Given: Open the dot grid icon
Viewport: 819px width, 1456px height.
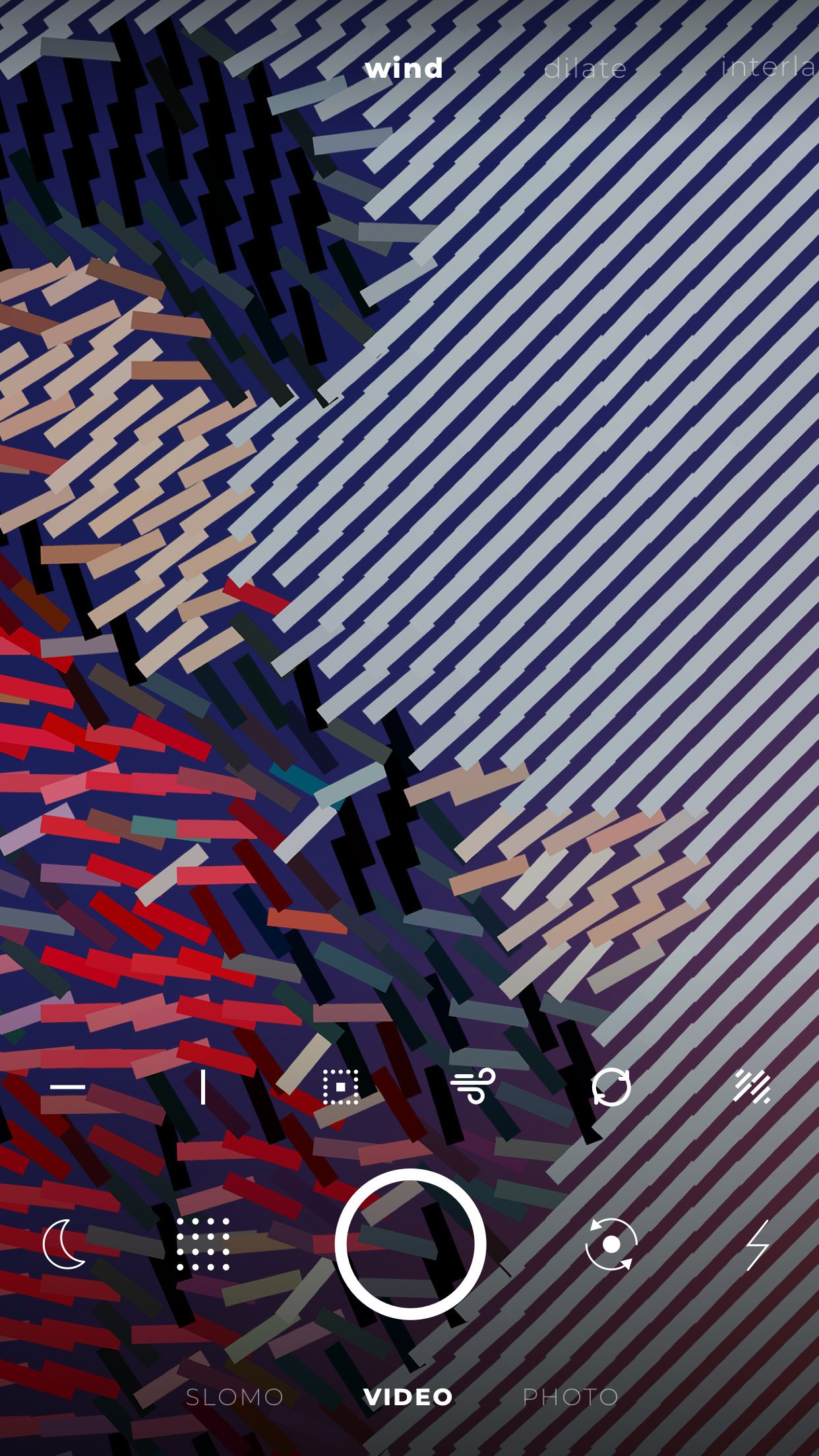Looking at the screenshot, I should pos(203,1244).
